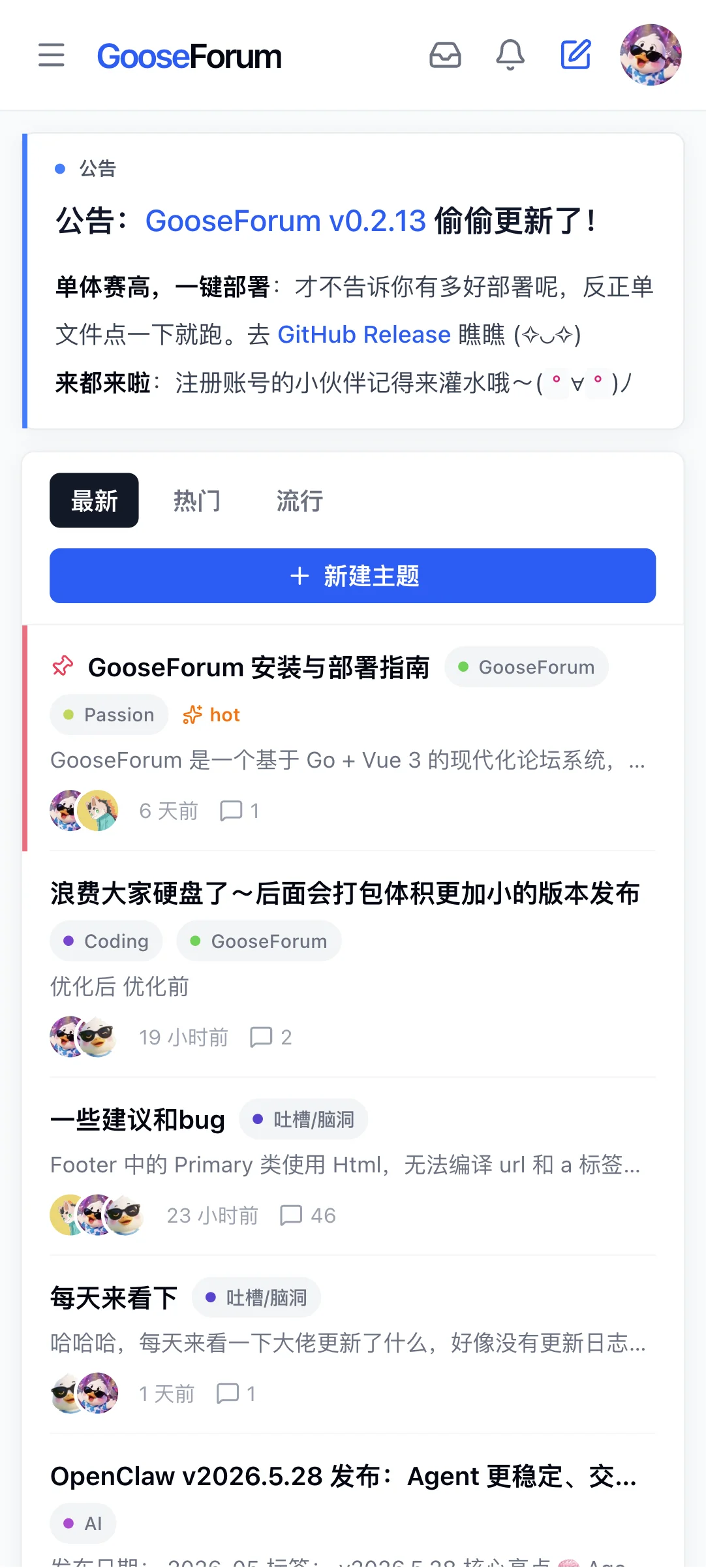
Task: Open the OpenClaw v2026.5.28 发布 topic
Action: pyautogui.click(x=343, y=1477)
